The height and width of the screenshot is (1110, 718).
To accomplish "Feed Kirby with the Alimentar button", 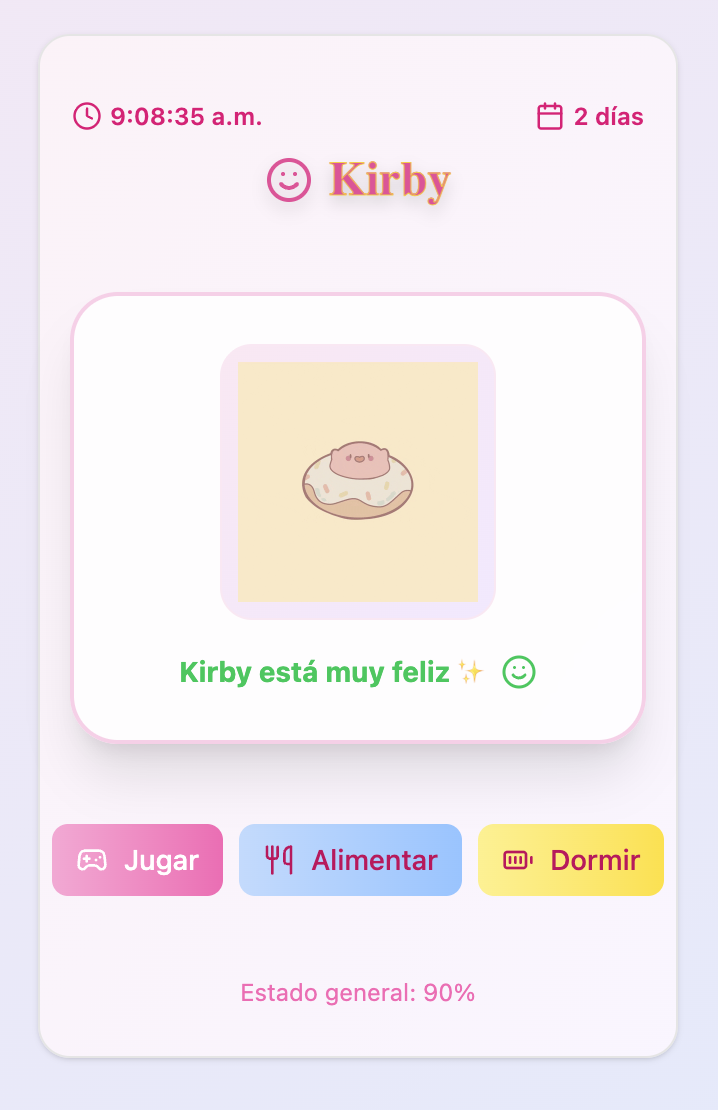I will click(x=350, y=860).
